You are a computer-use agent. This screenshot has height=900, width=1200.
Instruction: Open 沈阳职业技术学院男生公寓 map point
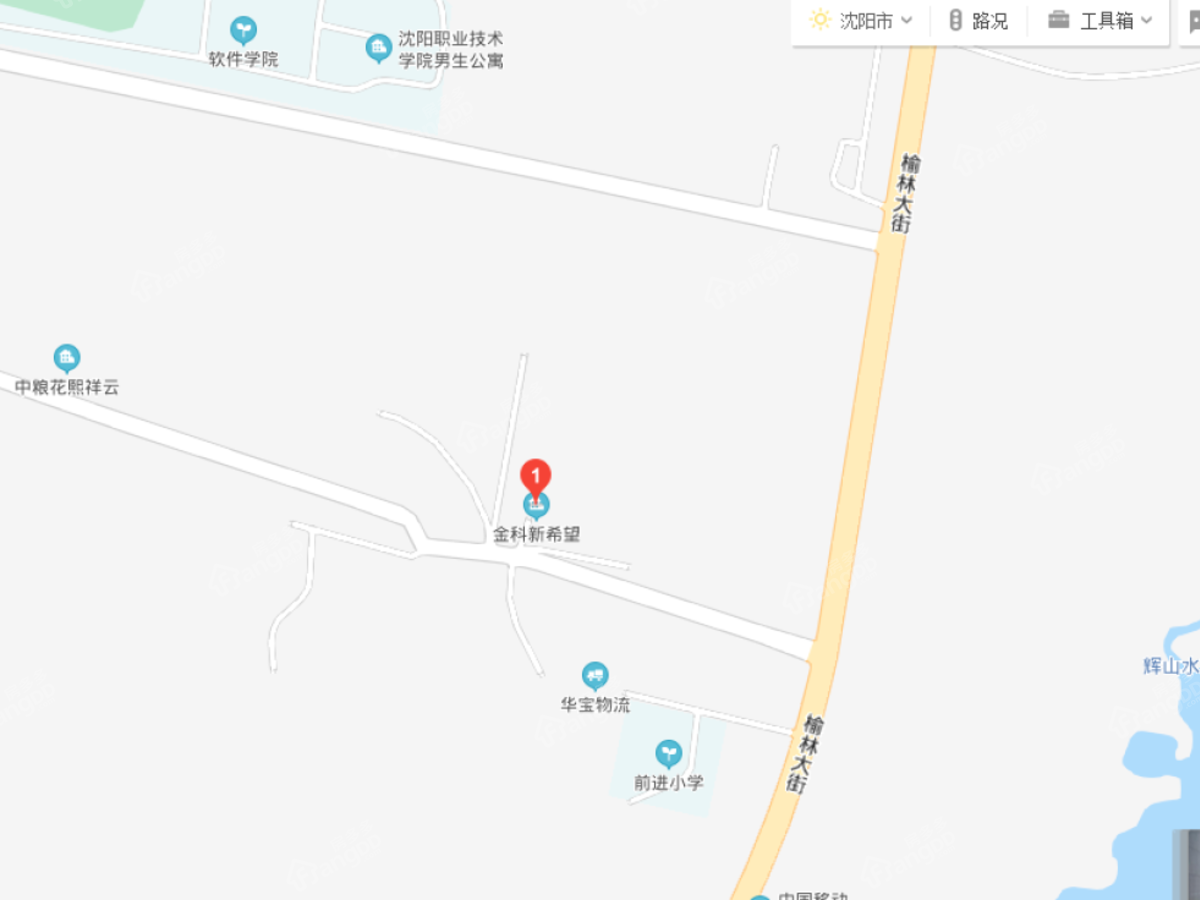378,46
